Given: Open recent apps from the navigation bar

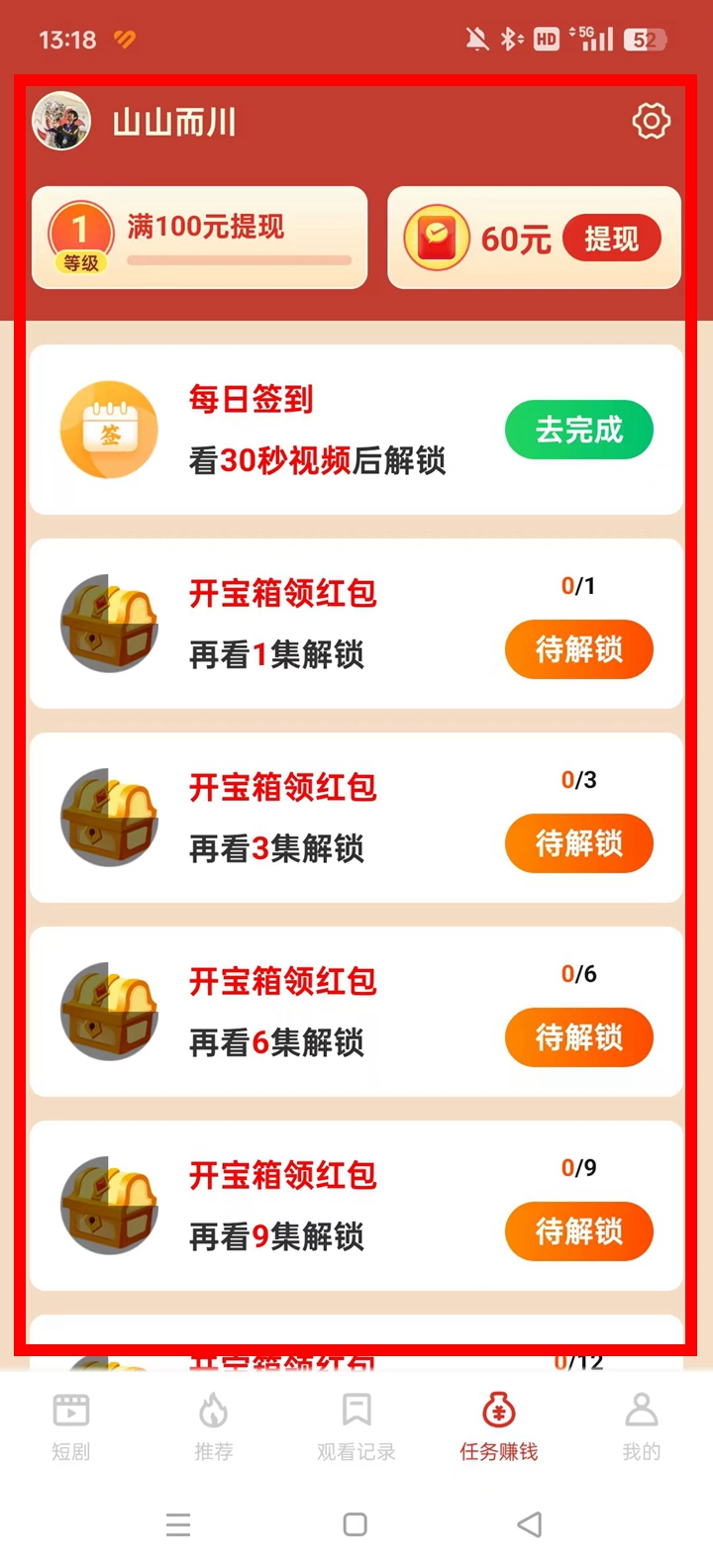Looking at the screenshot, I should click(178, 1523).
